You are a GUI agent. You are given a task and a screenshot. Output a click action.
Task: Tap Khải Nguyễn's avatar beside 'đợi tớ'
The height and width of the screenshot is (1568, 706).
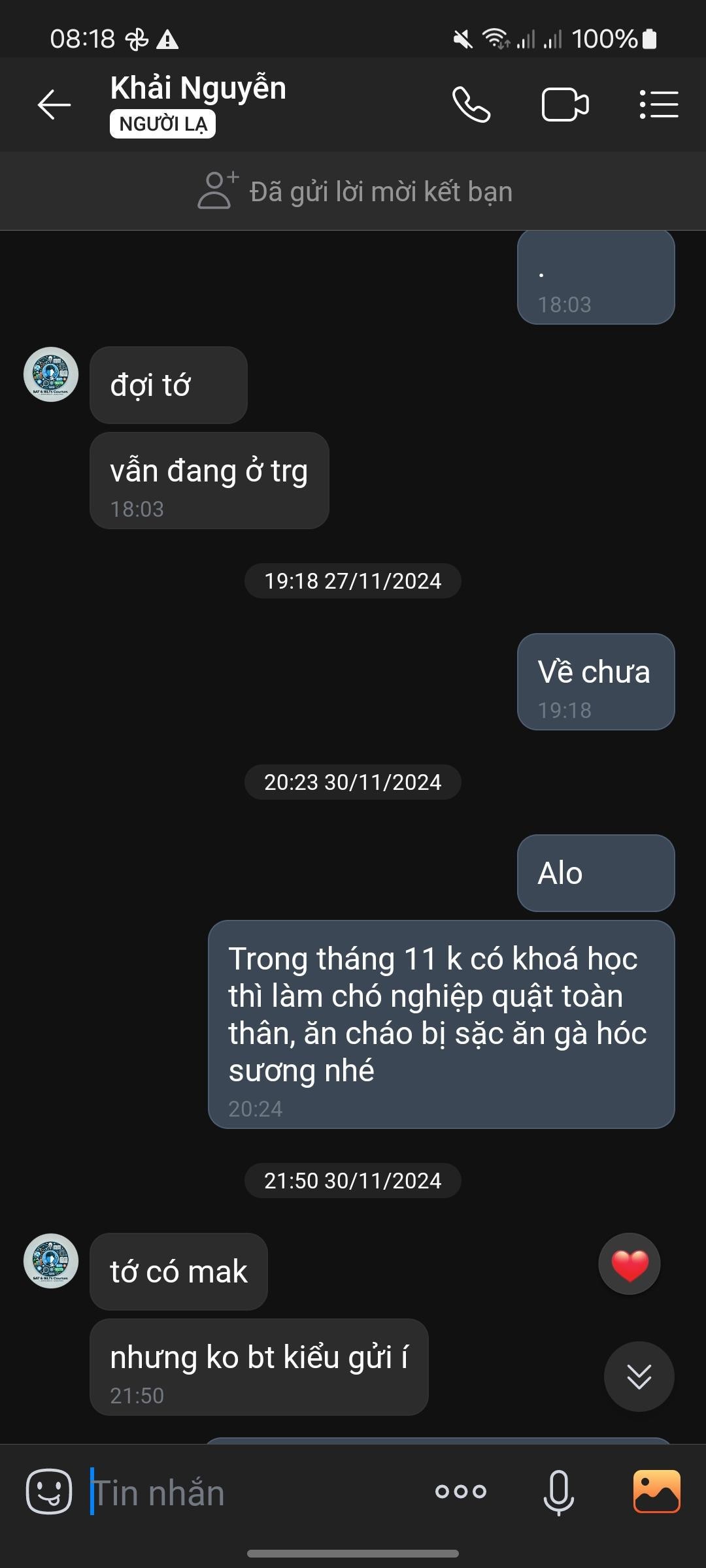(x=51, y=374)
